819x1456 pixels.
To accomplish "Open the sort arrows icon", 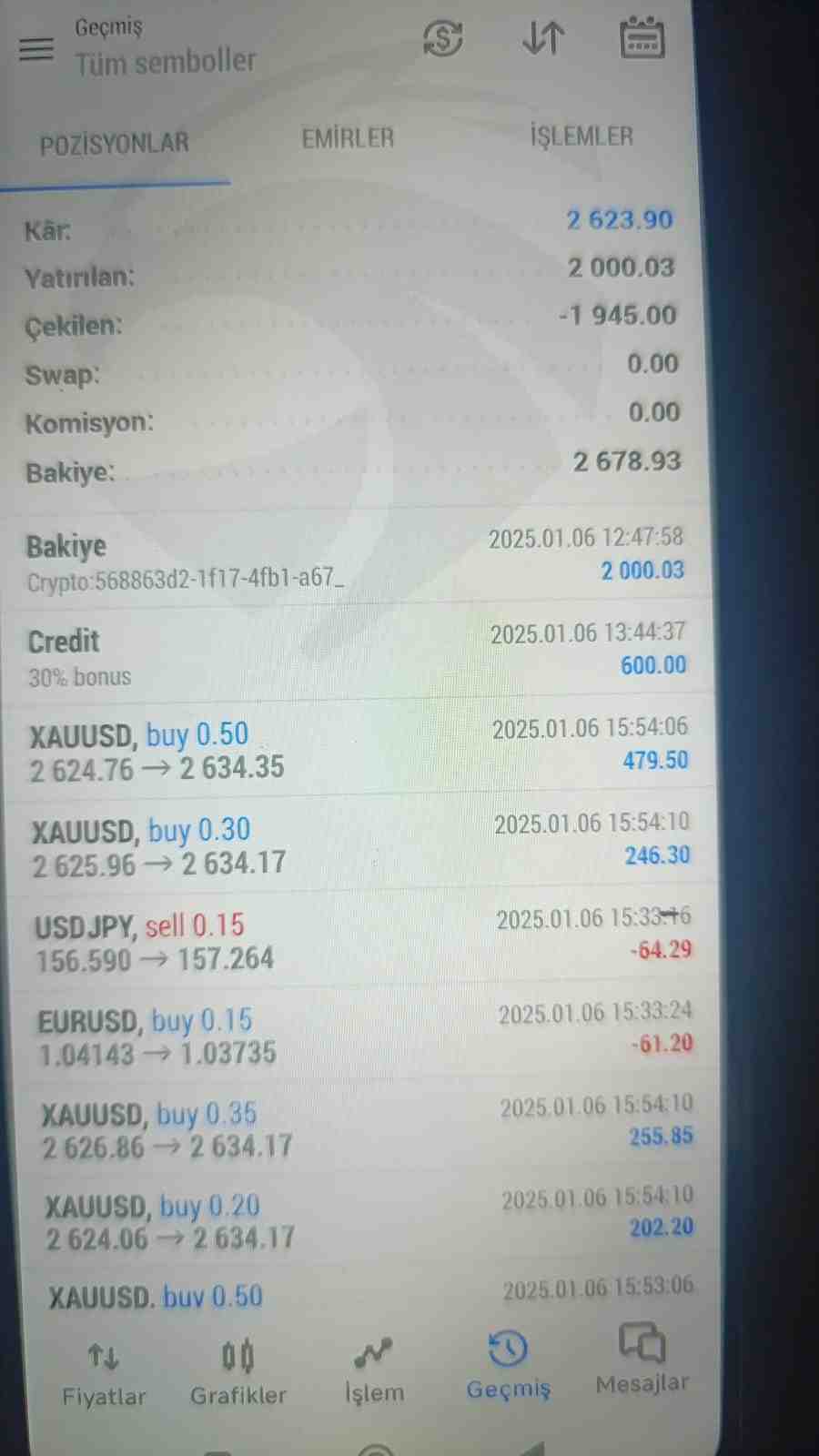I will coord(543,39).
